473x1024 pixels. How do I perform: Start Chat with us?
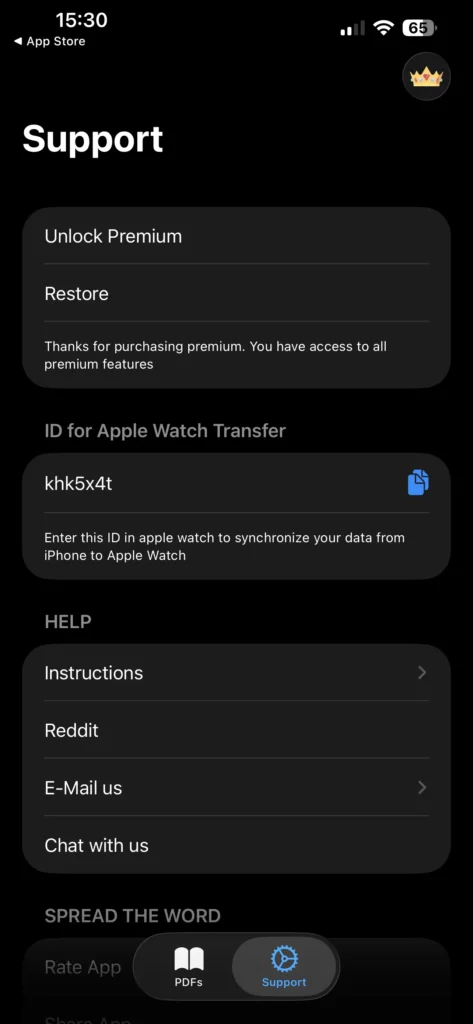click(236, 845)
